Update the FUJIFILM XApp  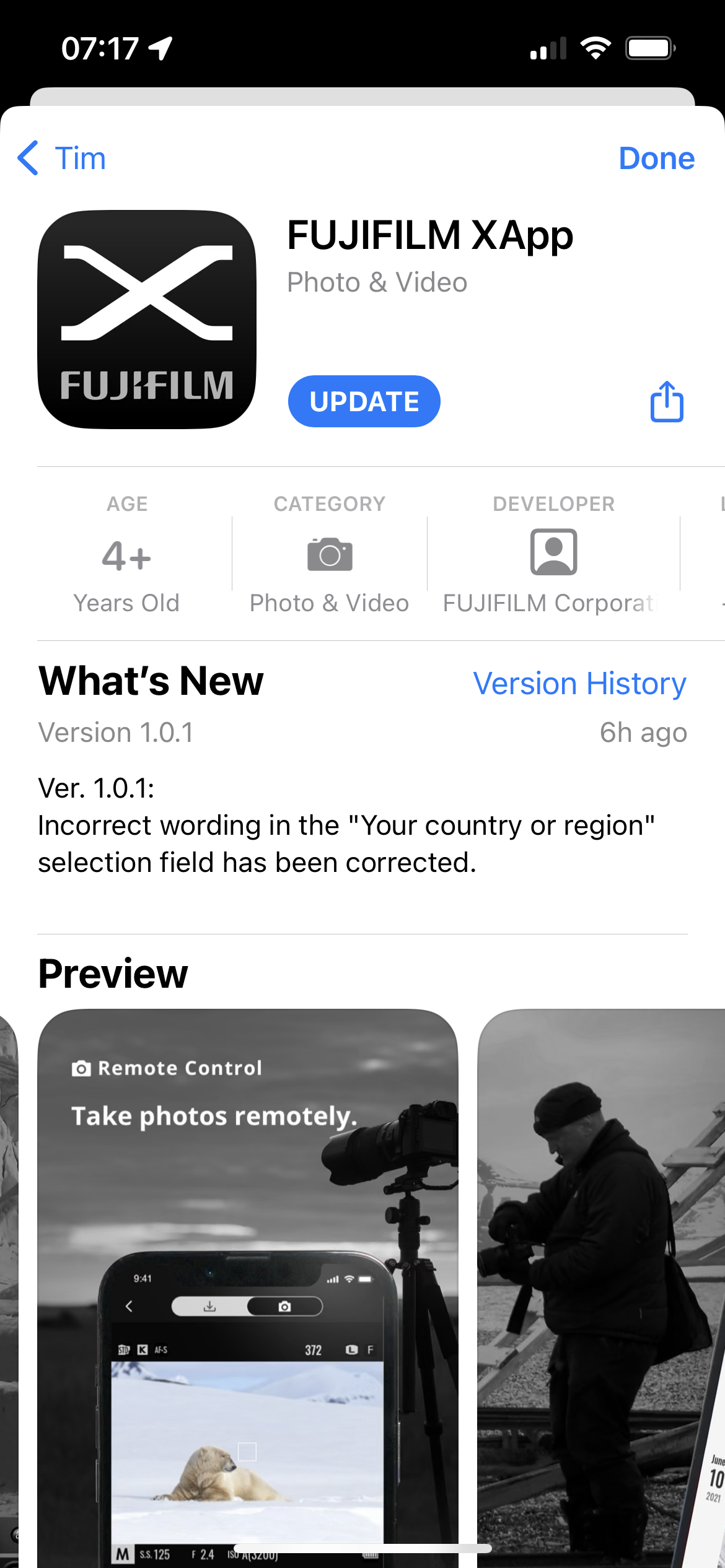[x=364, y=401]
